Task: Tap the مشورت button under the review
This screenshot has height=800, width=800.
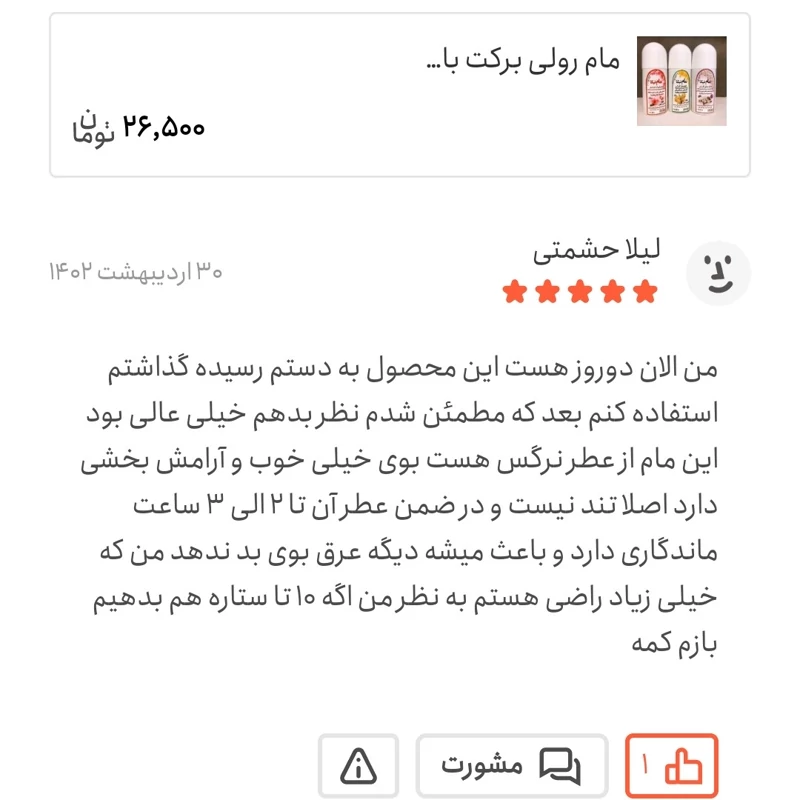Action: (x=511, y=767)
